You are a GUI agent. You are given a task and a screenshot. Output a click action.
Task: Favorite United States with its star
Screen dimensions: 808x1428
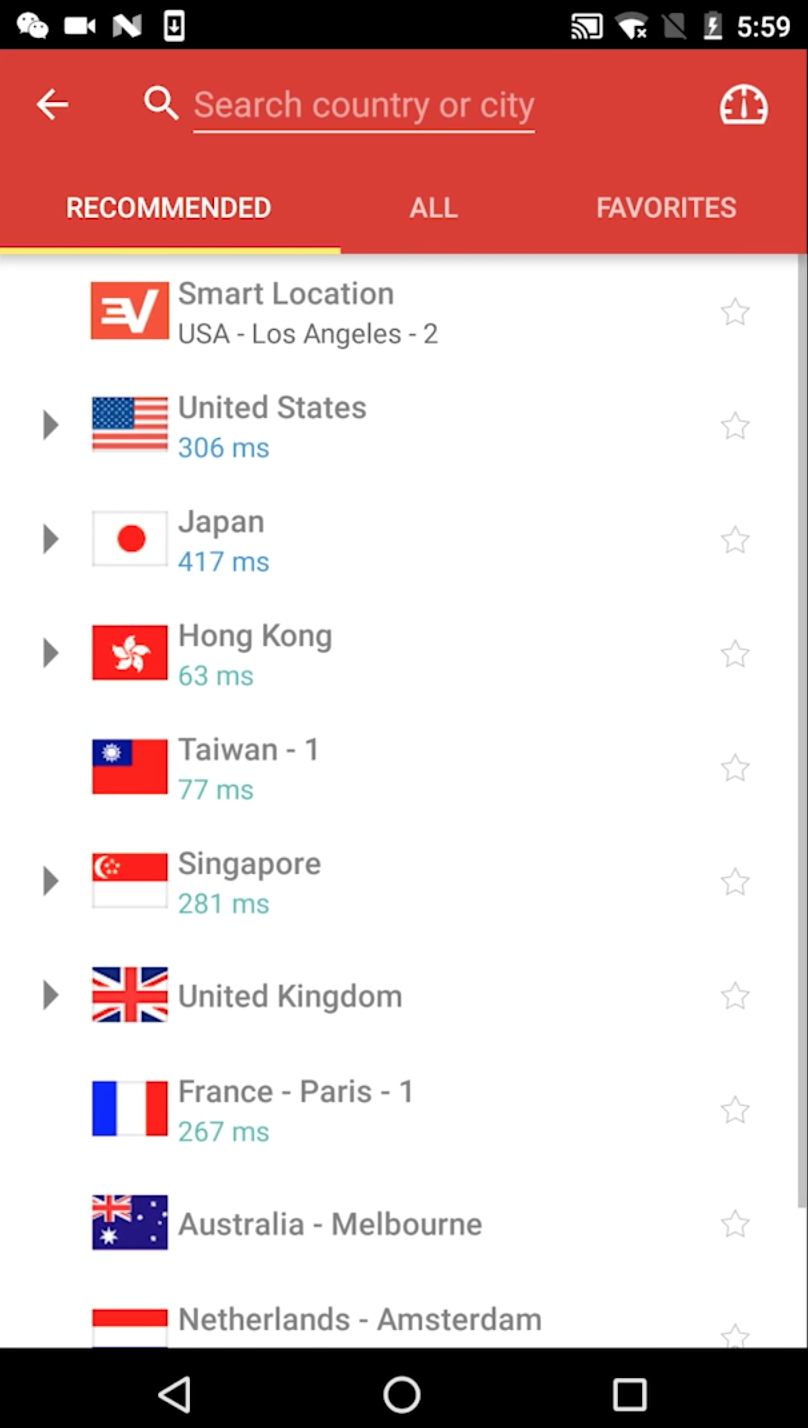tap(735, 427)
